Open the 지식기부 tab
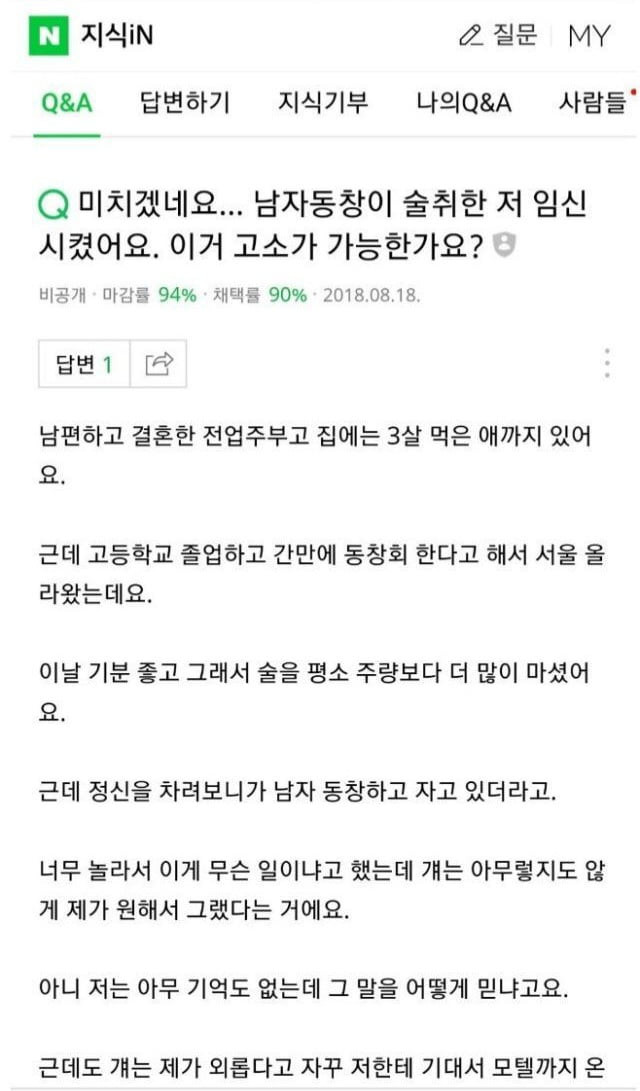640x1091 pixels. click(323, 102)
